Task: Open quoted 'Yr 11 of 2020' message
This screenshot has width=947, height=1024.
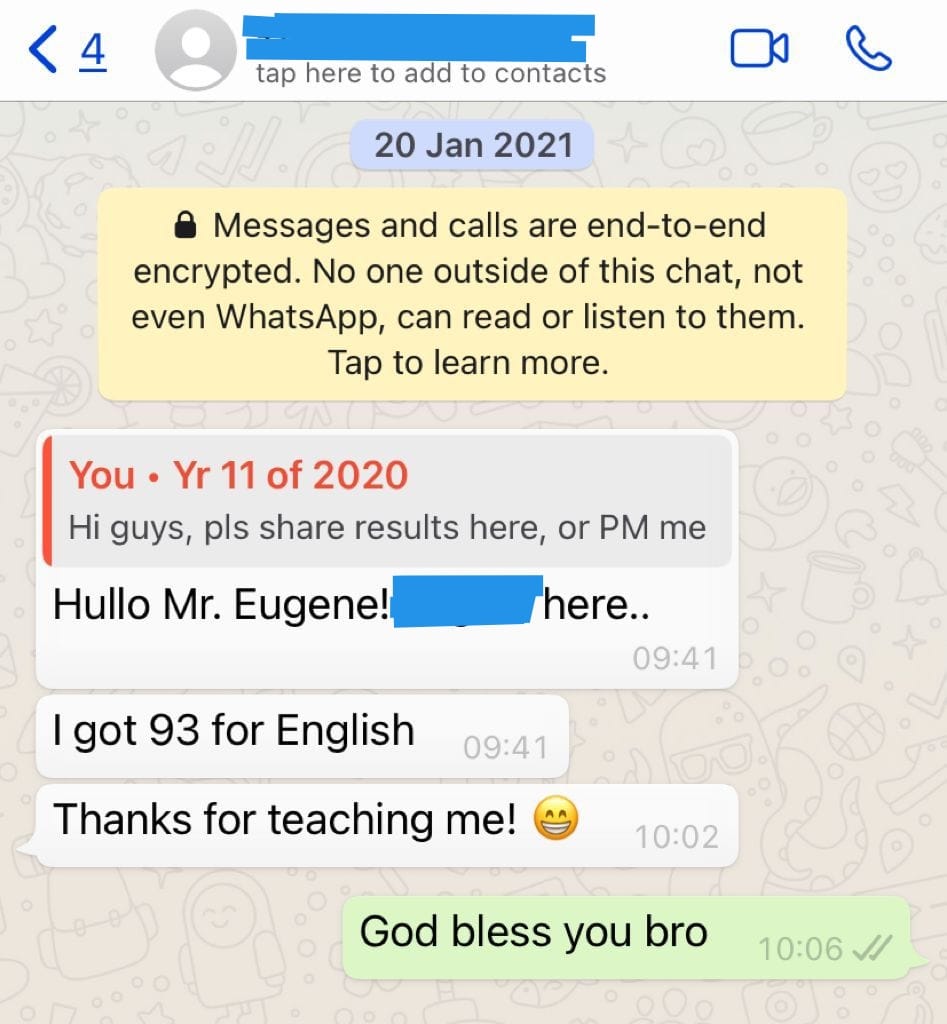Action: (387, 501)
